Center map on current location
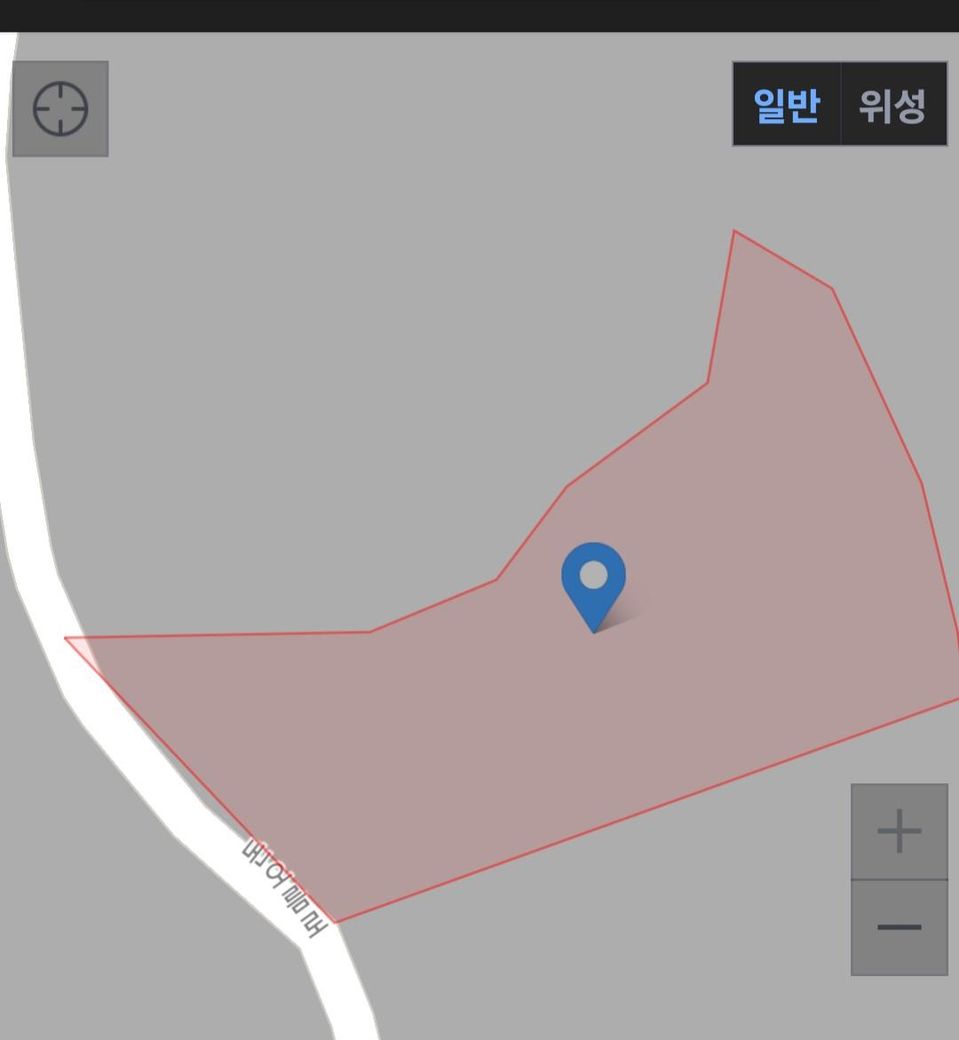The image size is (959, 1040). pos(60,109)
